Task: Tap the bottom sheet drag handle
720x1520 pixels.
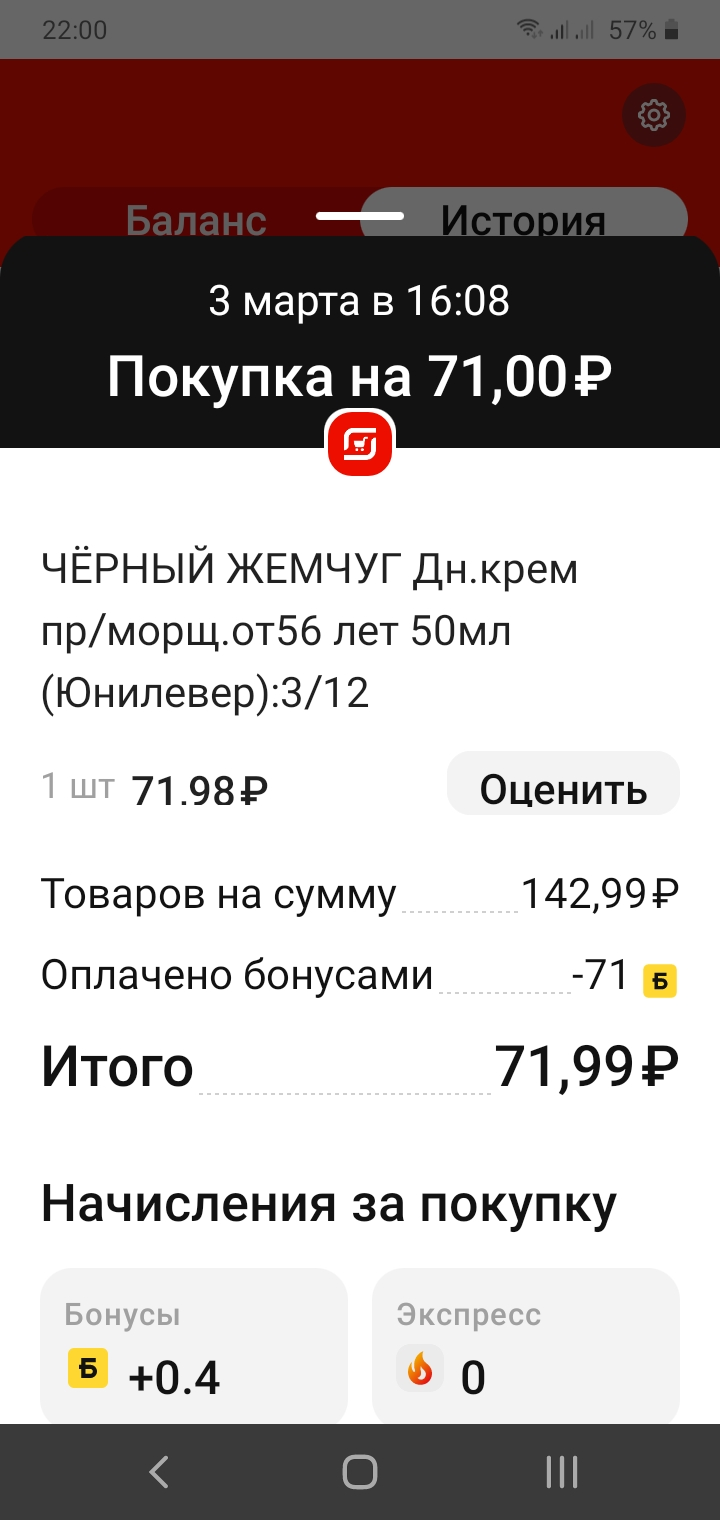Action: point(360,215)
